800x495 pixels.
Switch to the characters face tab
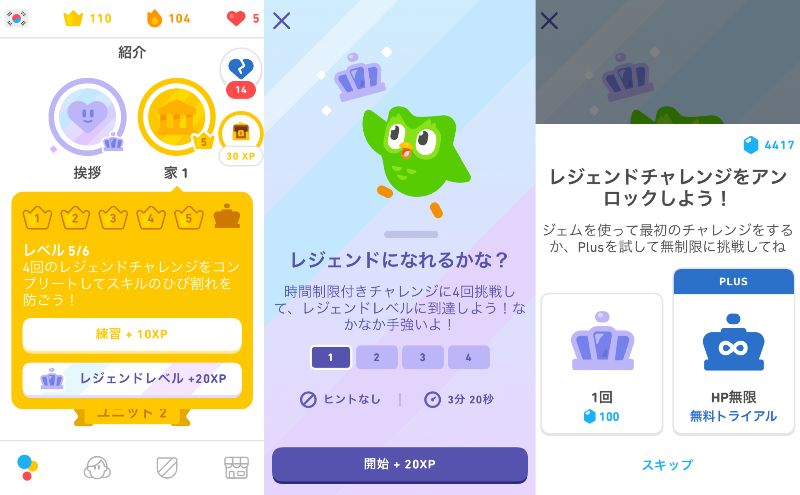point(97,467)
